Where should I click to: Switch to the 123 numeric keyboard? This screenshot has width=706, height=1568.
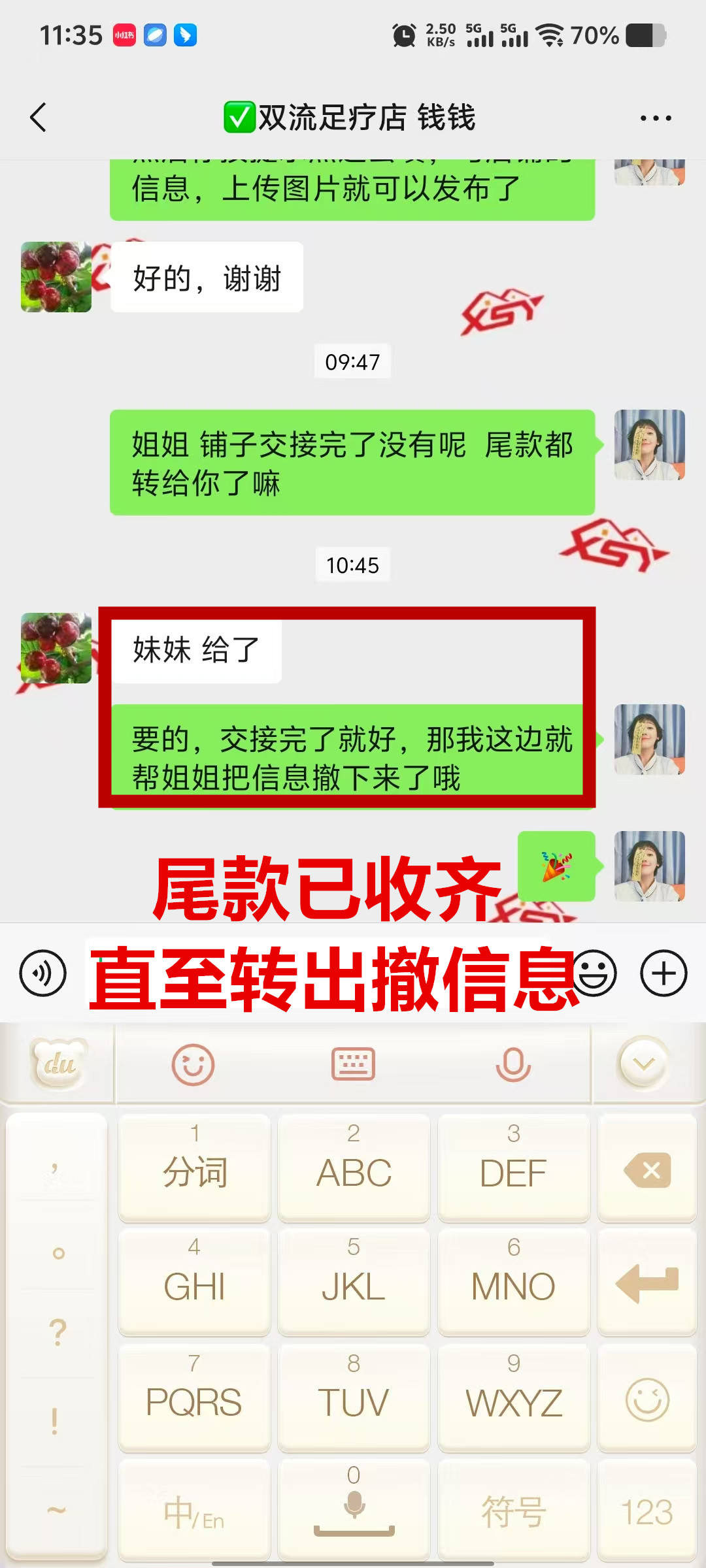coord(647,1512)
